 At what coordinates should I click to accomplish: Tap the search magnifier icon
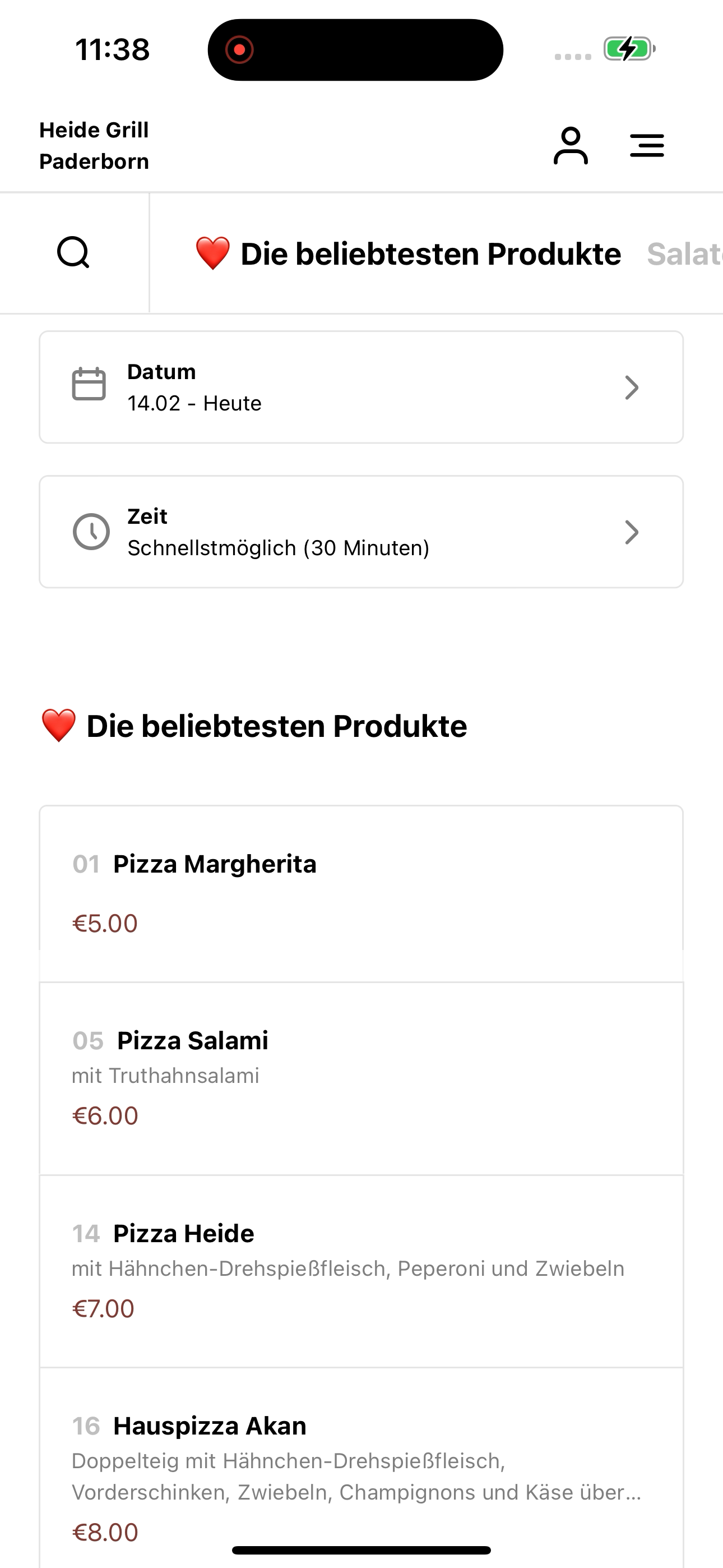[73, 252]
